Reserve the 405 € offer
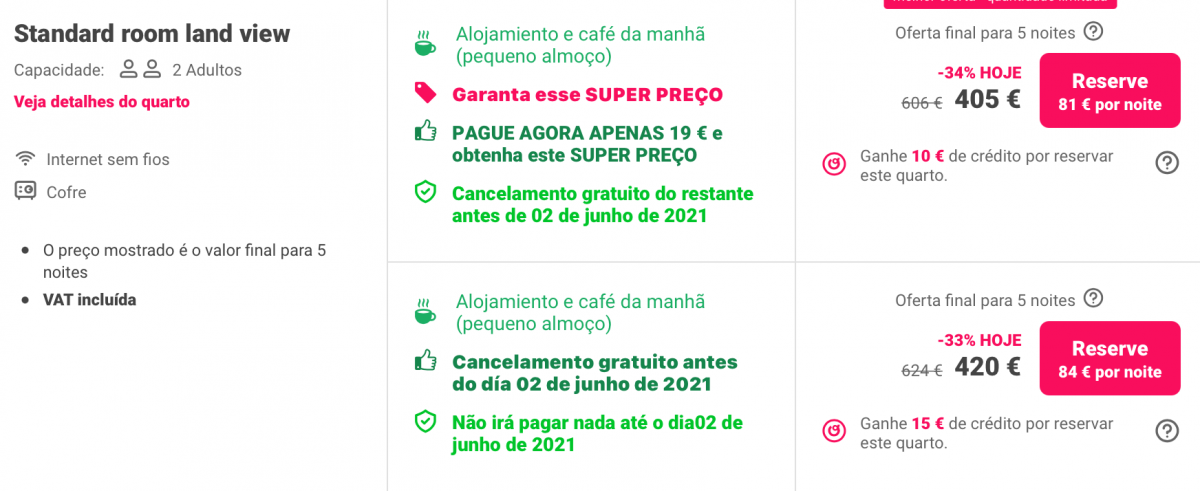Image resolution: width=1200 pixels, height=491 pixels. [x=1110, y=91]
